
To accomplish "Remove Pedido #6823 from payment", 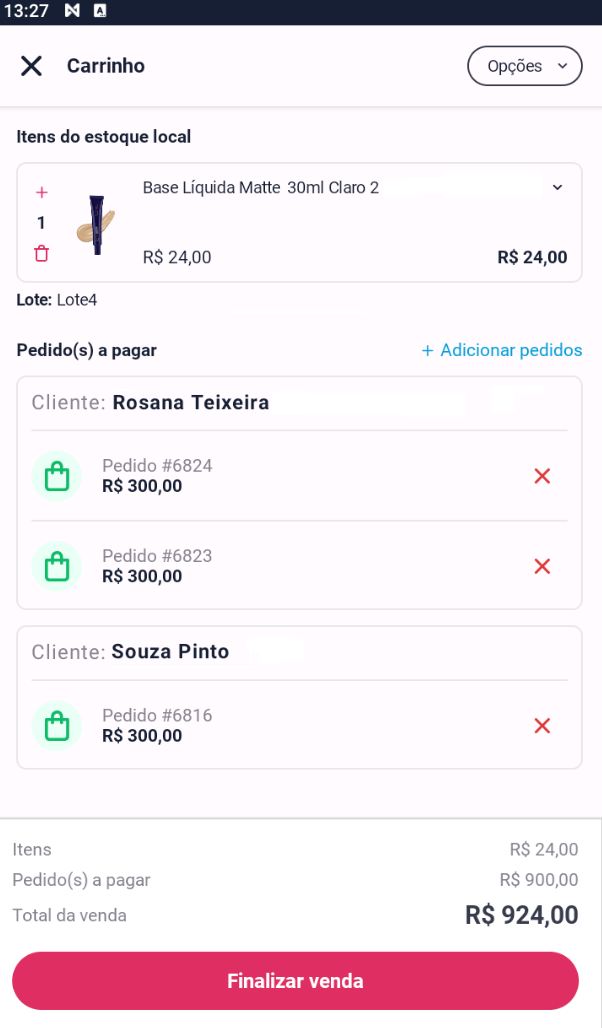I will pos(542,566).
